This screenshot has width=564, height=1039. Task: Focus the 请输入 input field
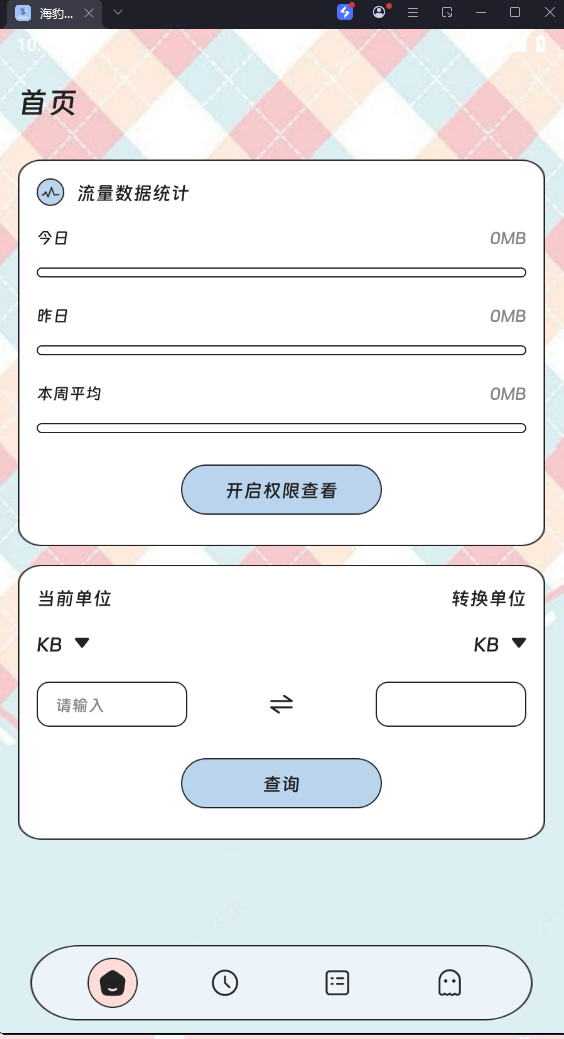click(x=112, y=704)
